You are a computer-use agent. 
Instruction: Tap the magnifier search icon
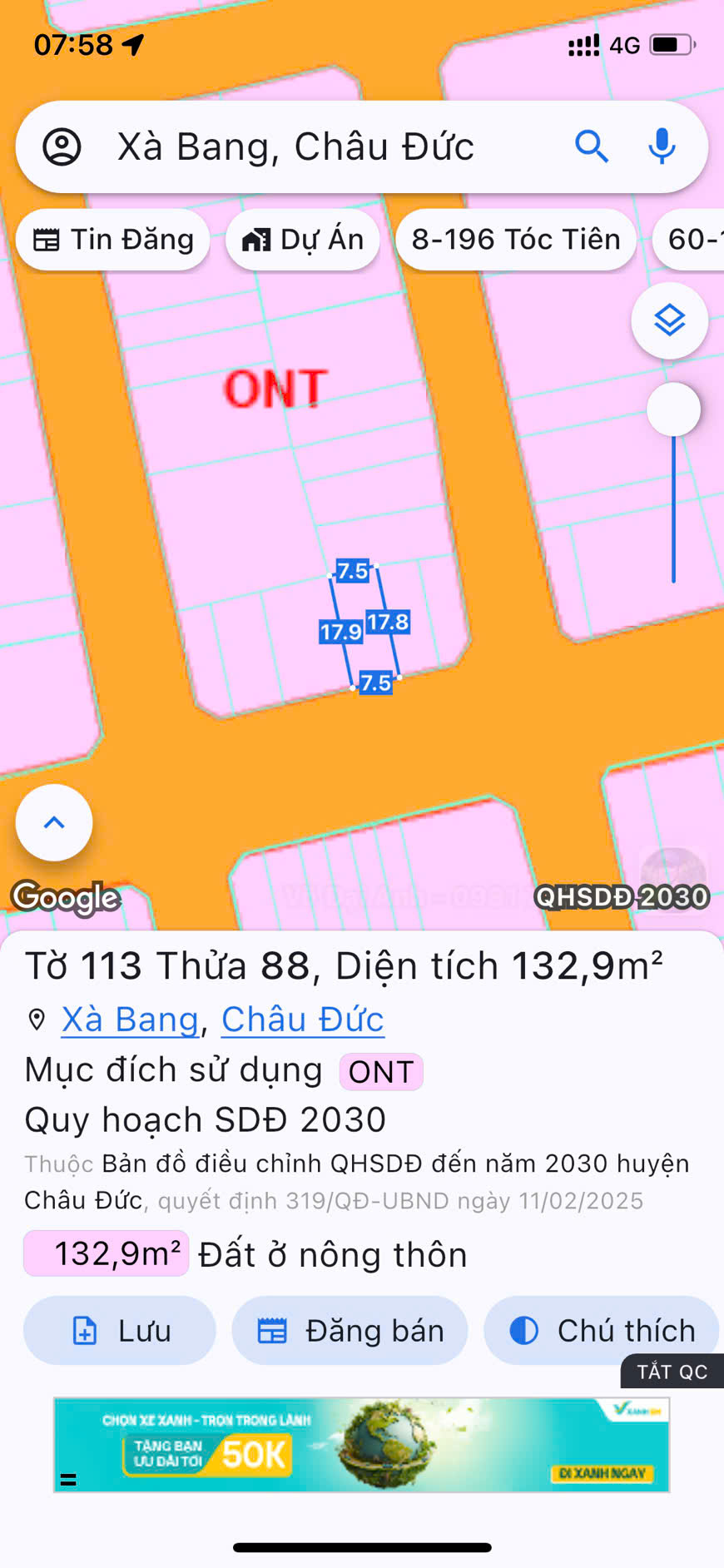click(x=592, y=147)
